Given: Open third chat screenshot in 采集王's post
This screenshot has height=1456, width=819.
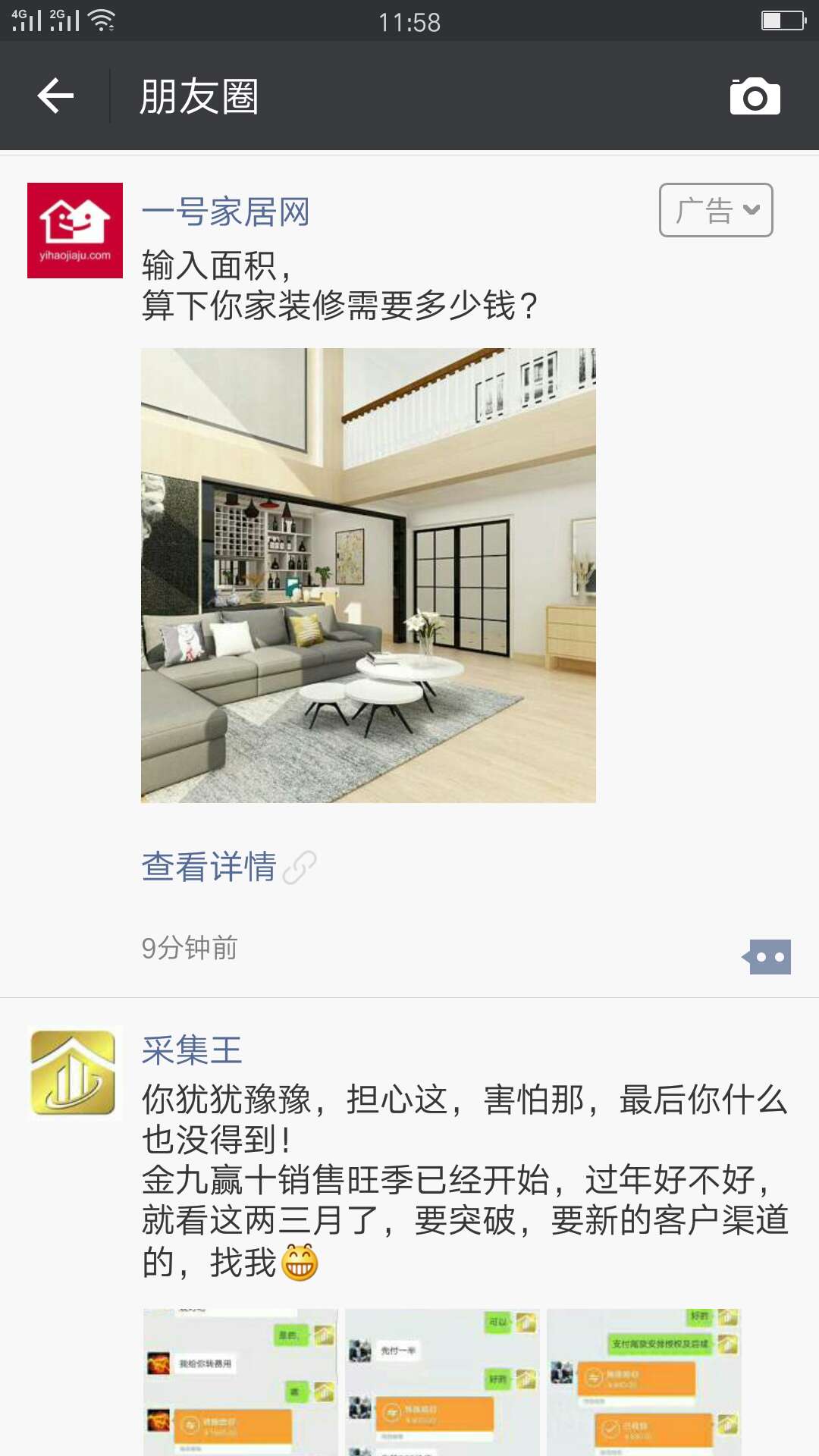Looking at the screenshot, I should coord(644,1382).
